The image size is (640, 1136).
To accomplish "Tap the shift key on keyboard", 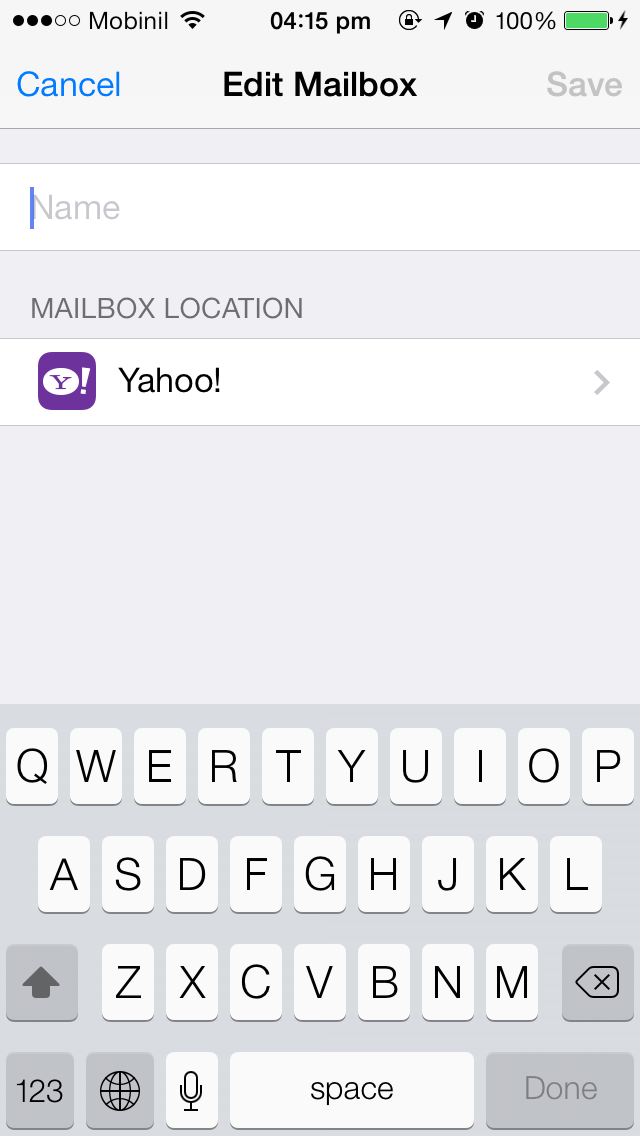I will [x=41, y=982].
